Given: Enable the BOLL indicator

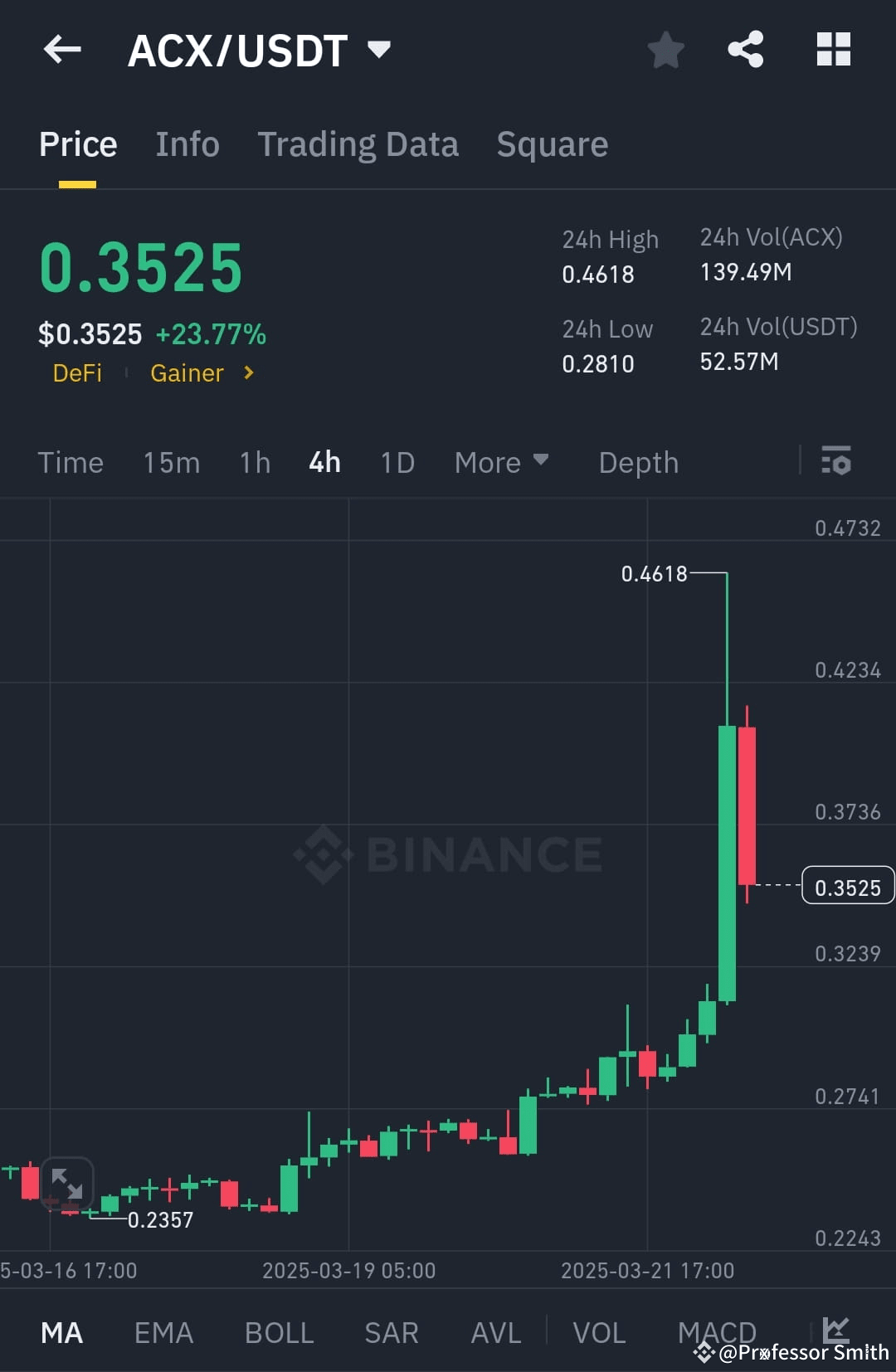Looking at the screenshot, I should (279, 1331).
